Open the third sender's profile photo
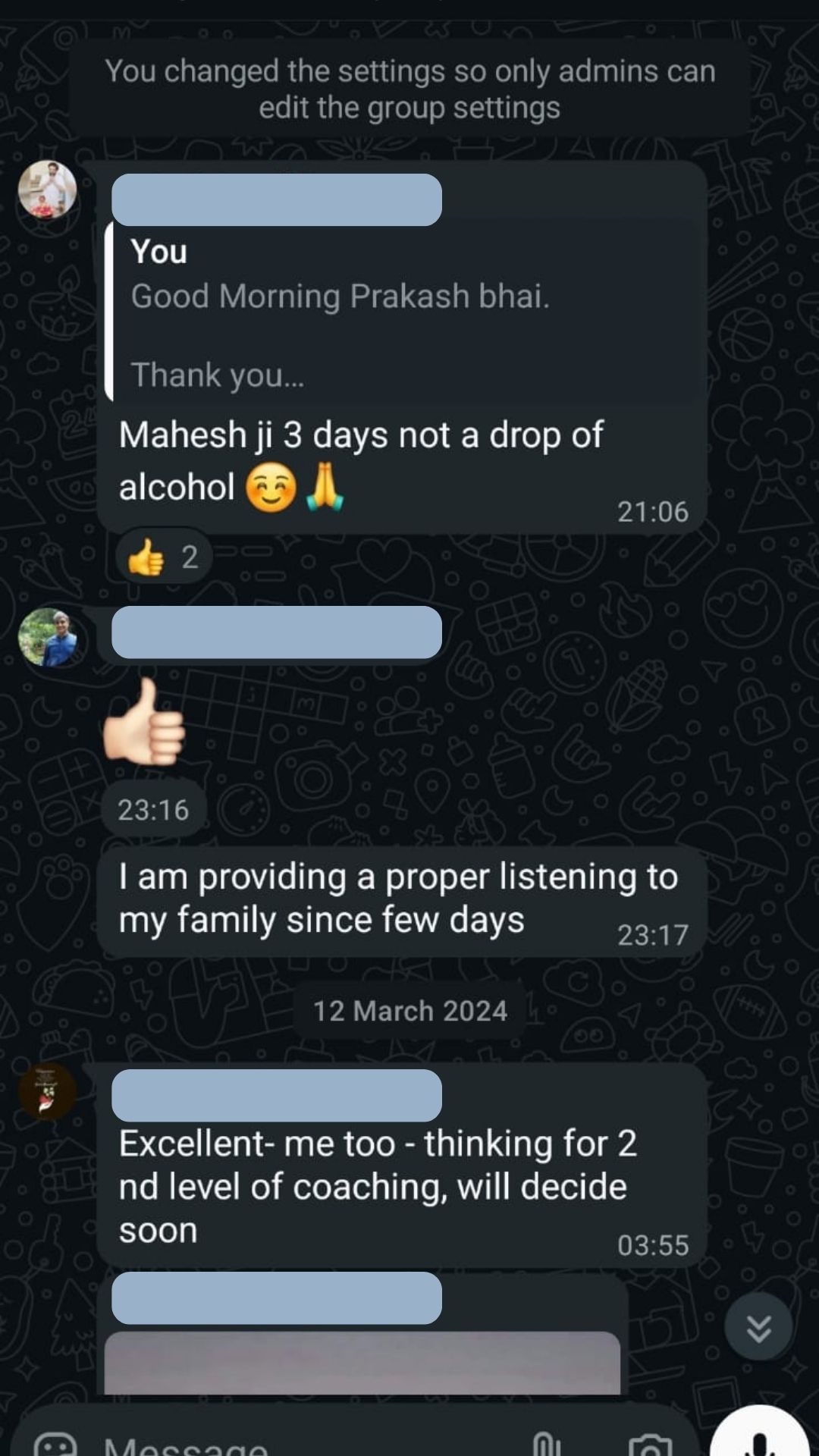 click(45, 1092)
